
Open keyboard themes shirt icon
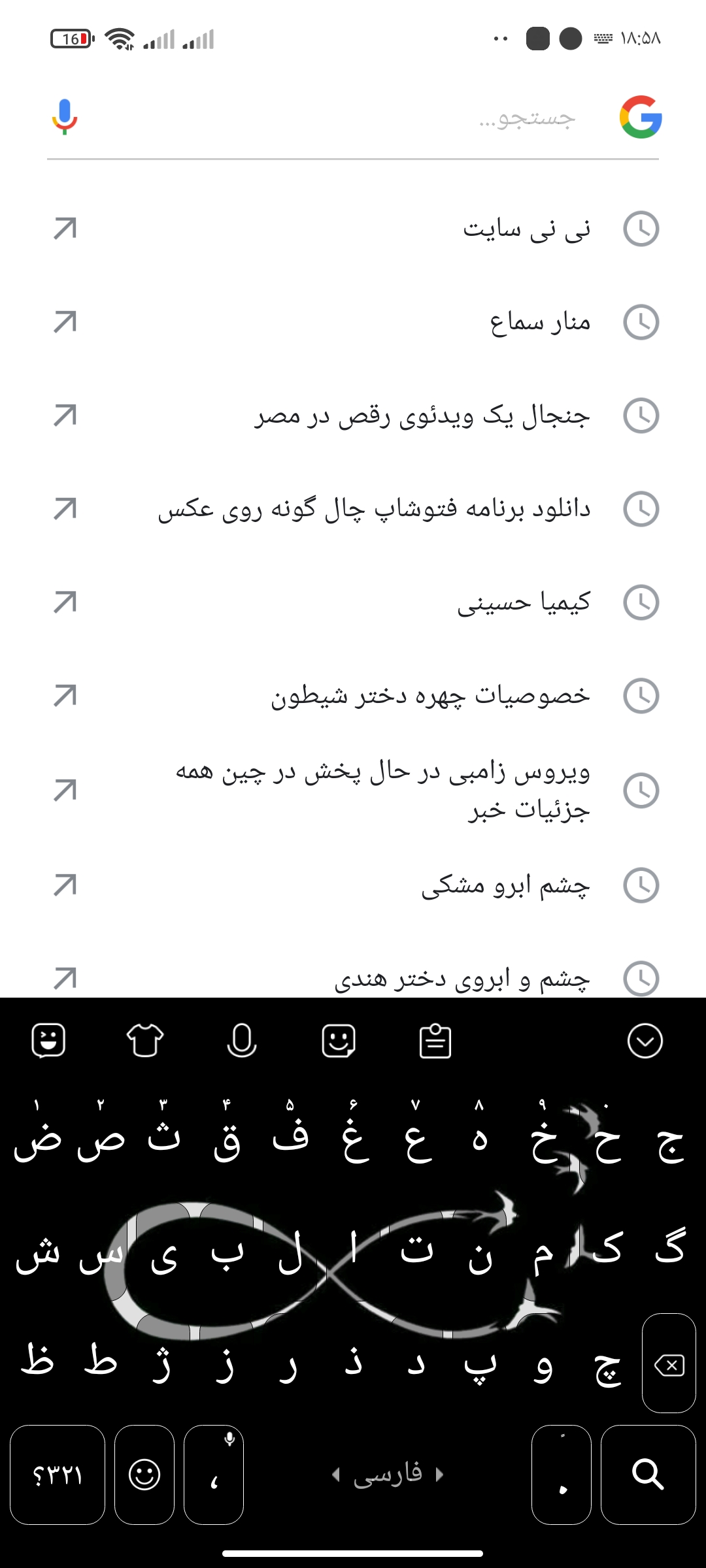[144, 1040]
